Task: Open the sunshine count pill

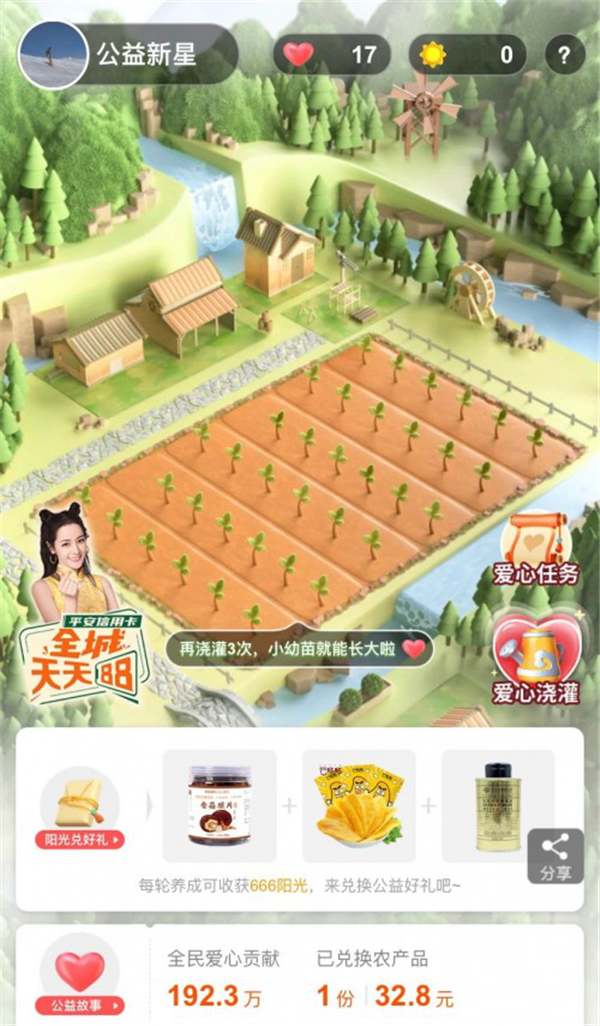Action: [469, 54]
